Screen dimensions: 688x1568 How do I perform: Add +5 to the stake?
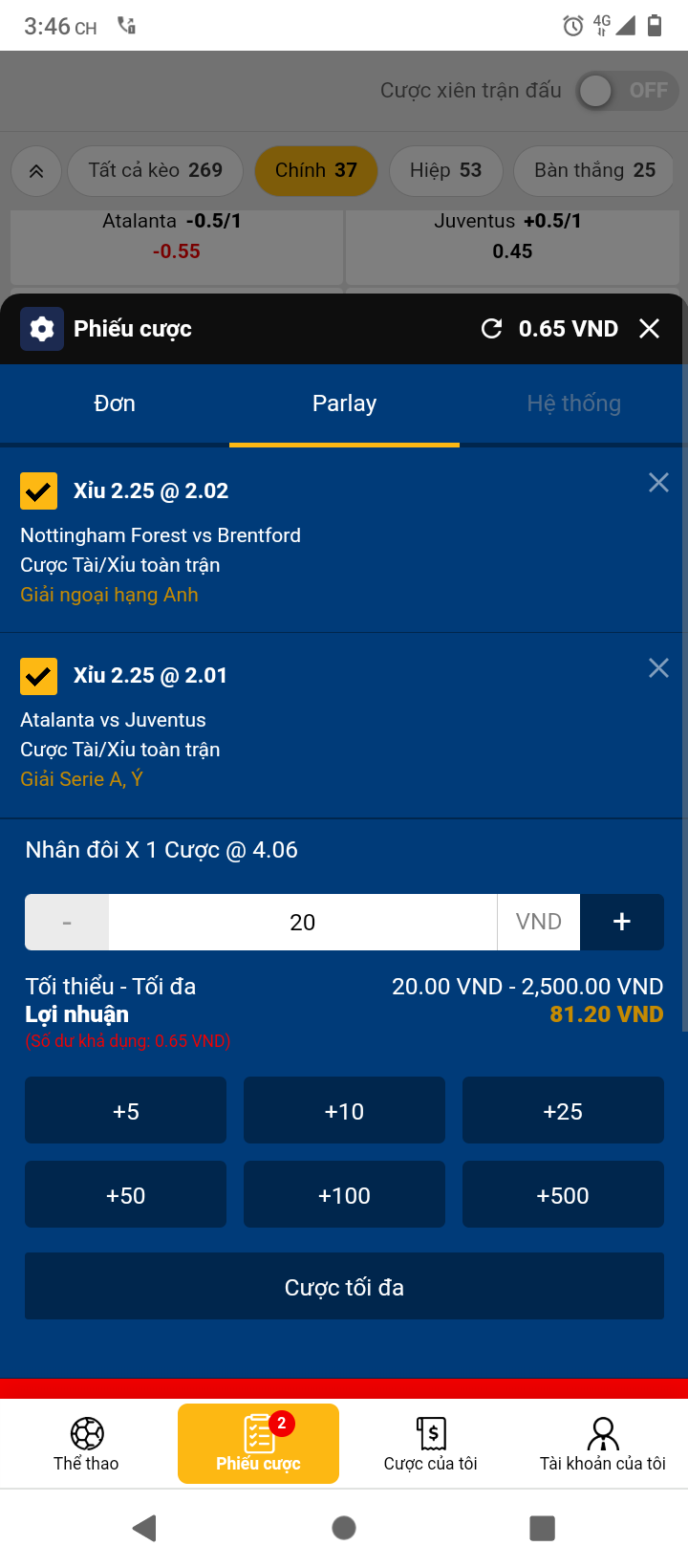[x=126, y=1111]
